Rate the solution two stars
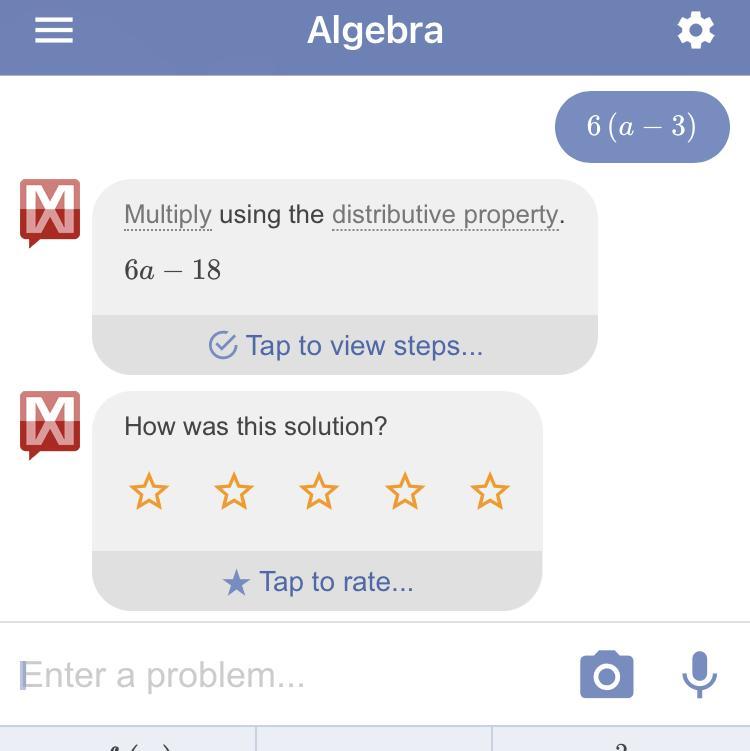Viewport: 750px width, 751px height. point(234,492)
